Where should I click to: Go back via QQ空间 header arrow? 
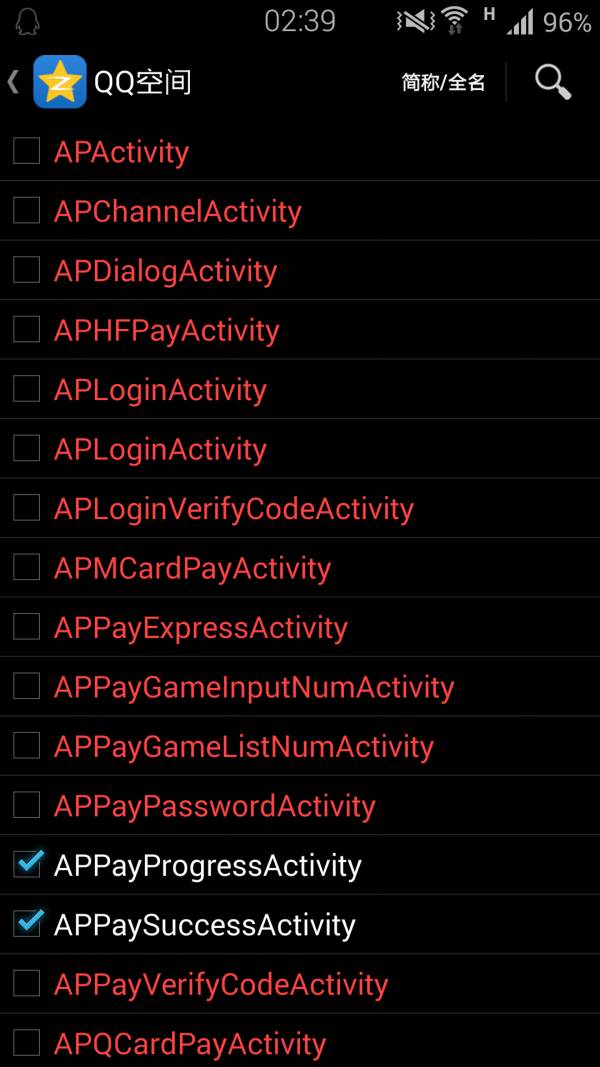[14, 82]
